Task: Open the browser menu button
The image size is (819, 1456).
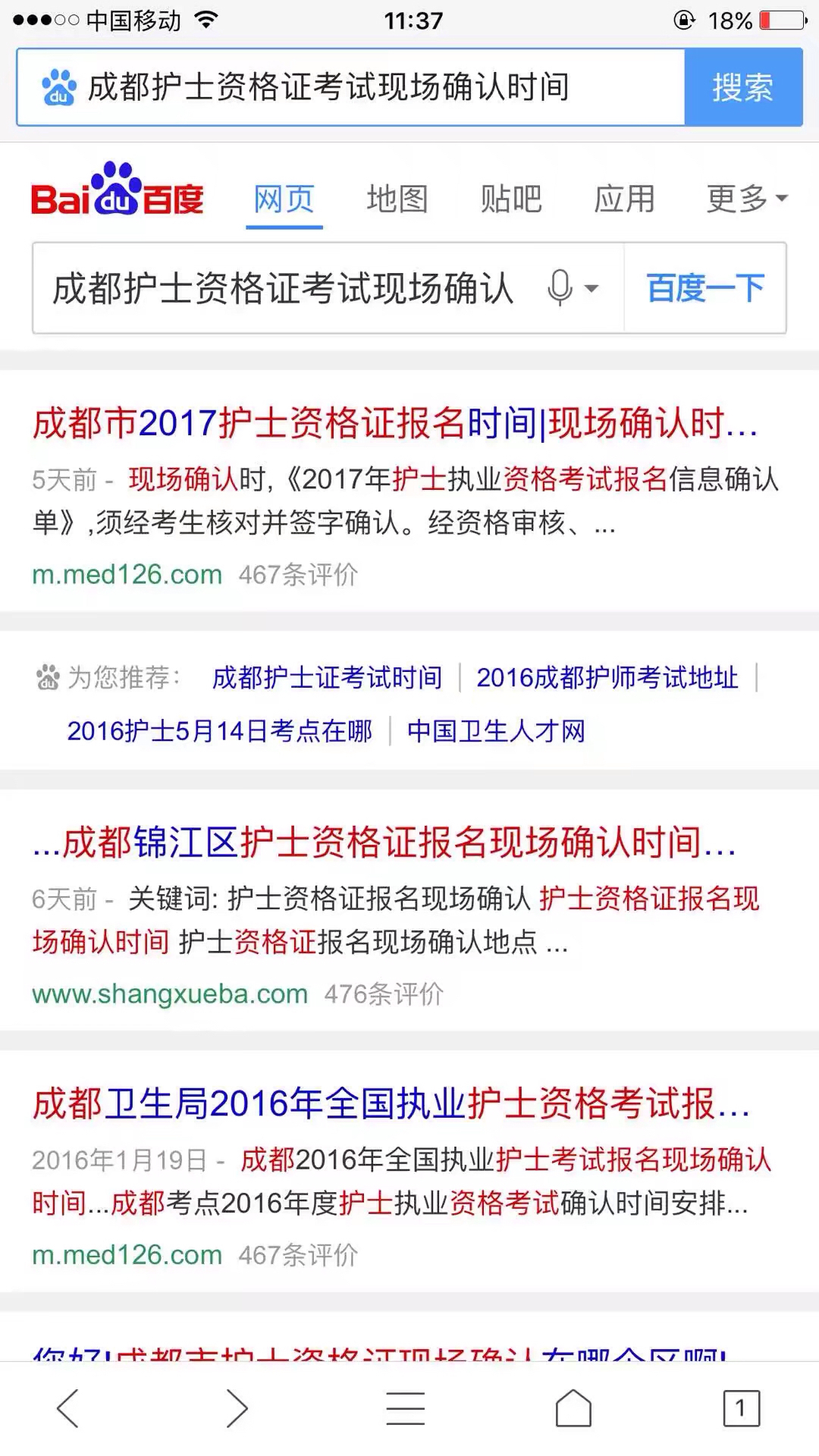Action: coord(405,1409)
